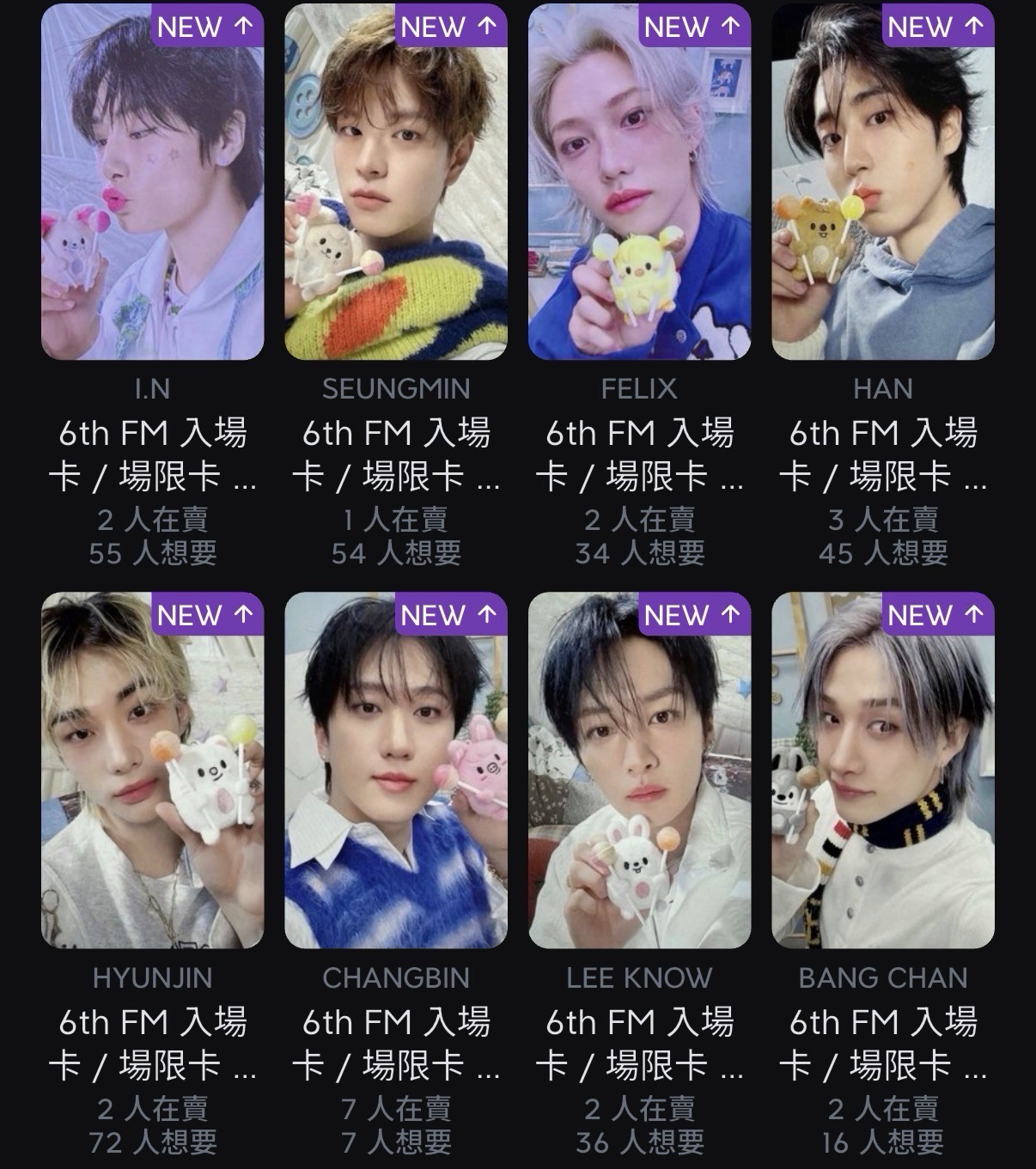Open Han's photocard item
The image size is (1036, 1169).
[883, 182]
